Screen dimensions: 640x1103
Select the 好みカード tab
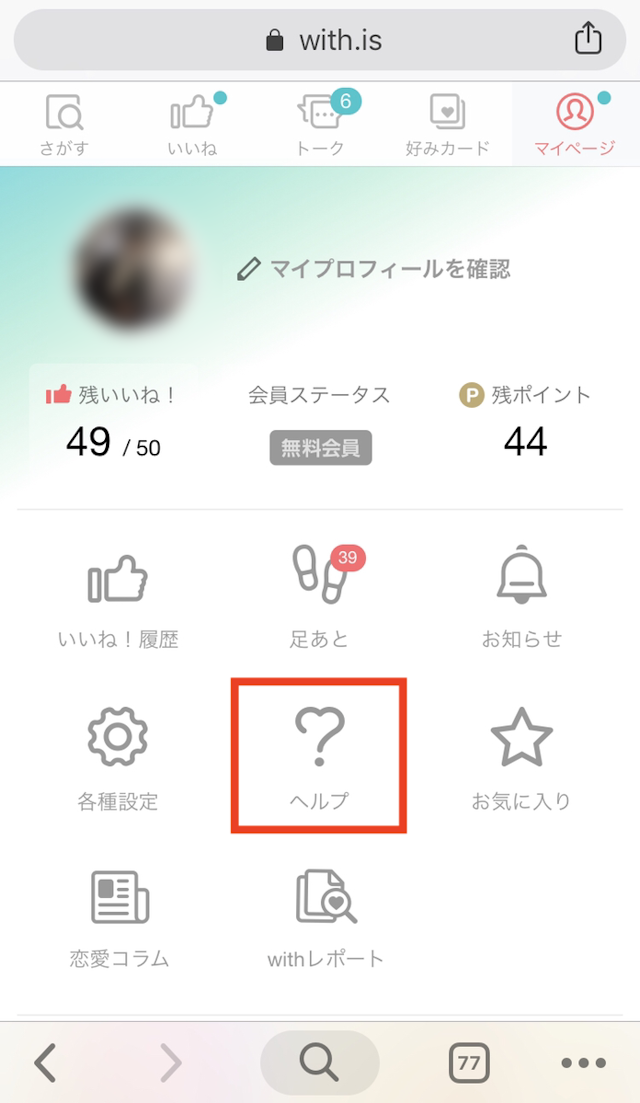447,125
